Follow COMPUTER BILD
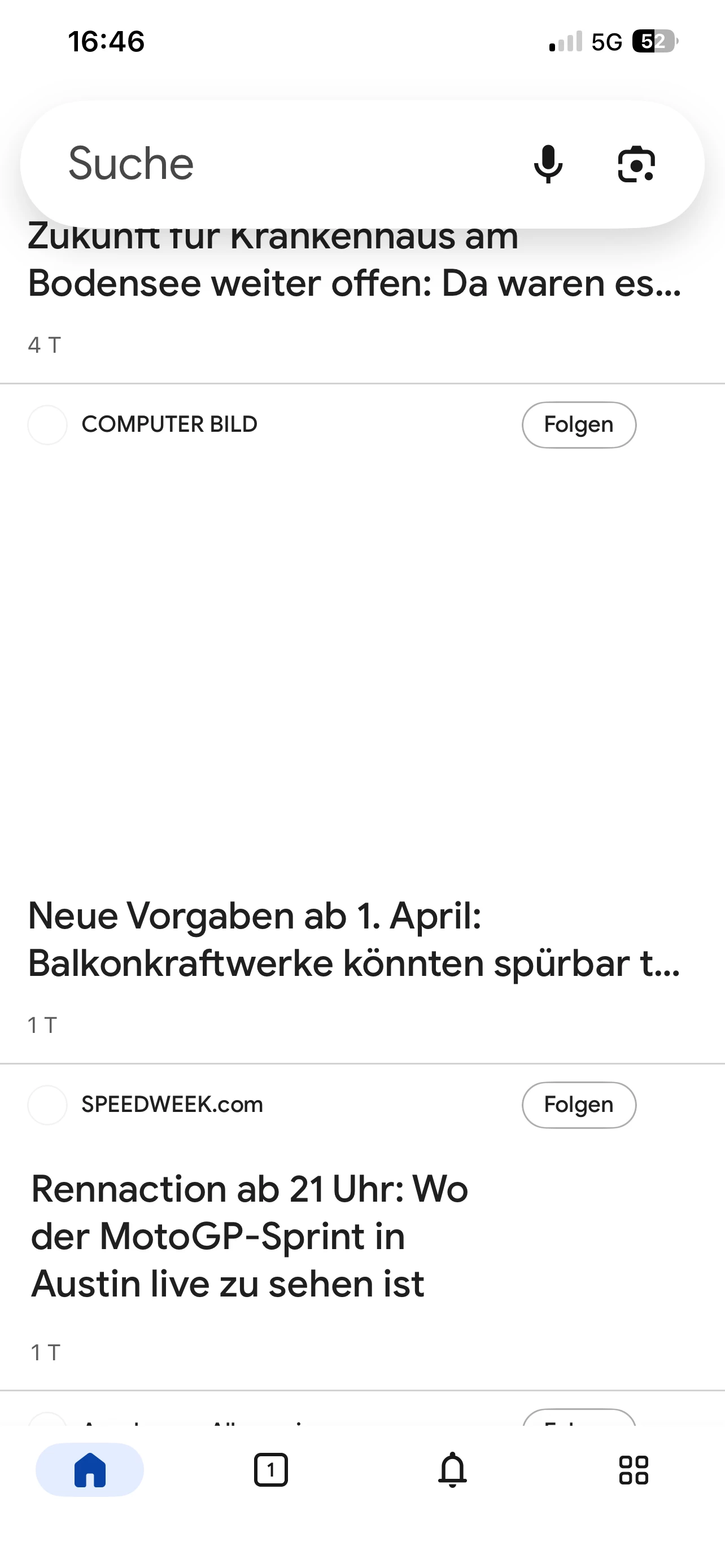725x1568 pixels. point(578,425)
